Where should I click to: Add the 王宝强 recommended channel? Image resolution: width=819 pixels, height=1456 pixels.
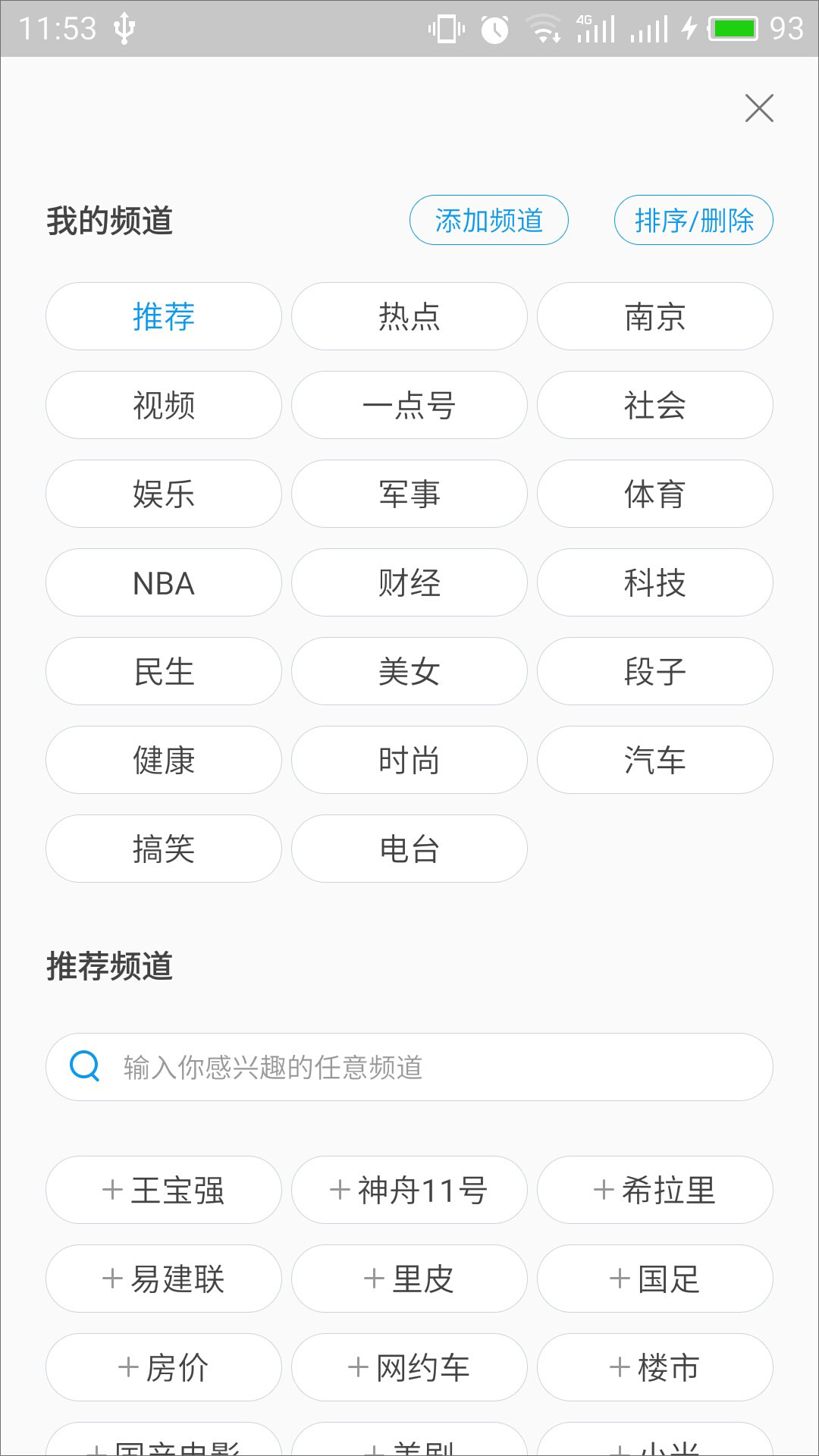point(164,1190)
